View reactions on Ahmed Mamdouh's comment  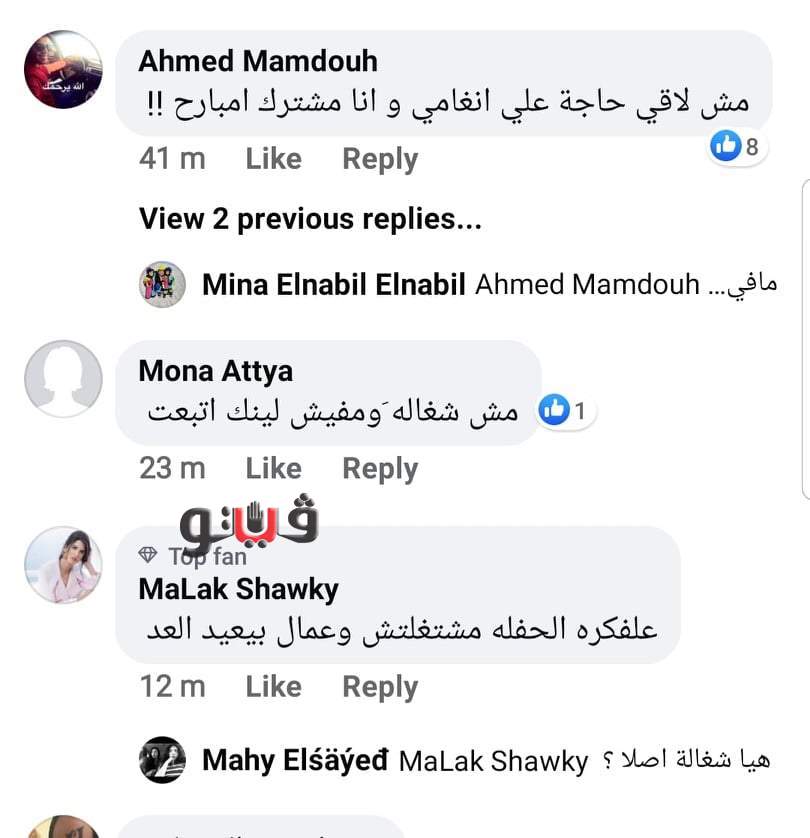point(735,147)
